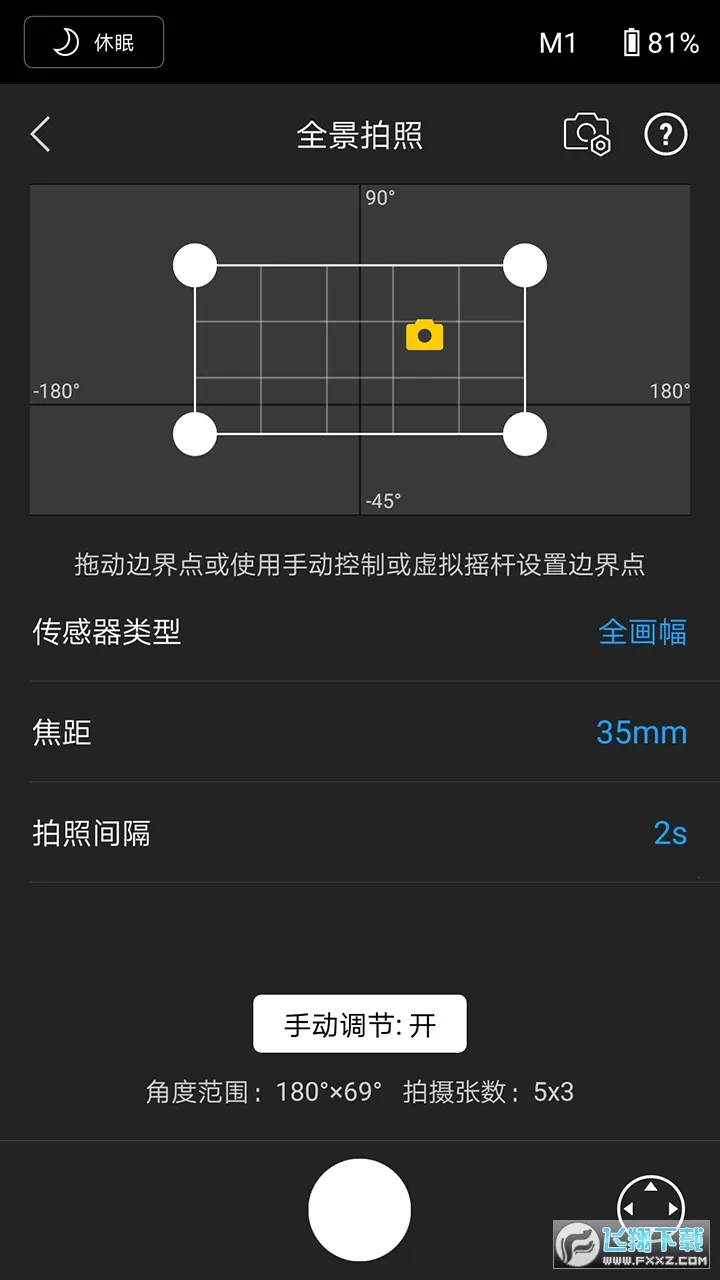Tap the 角度范围 180°×69° readout
The image size is (720, 1280).
(x=262, y=1092)
